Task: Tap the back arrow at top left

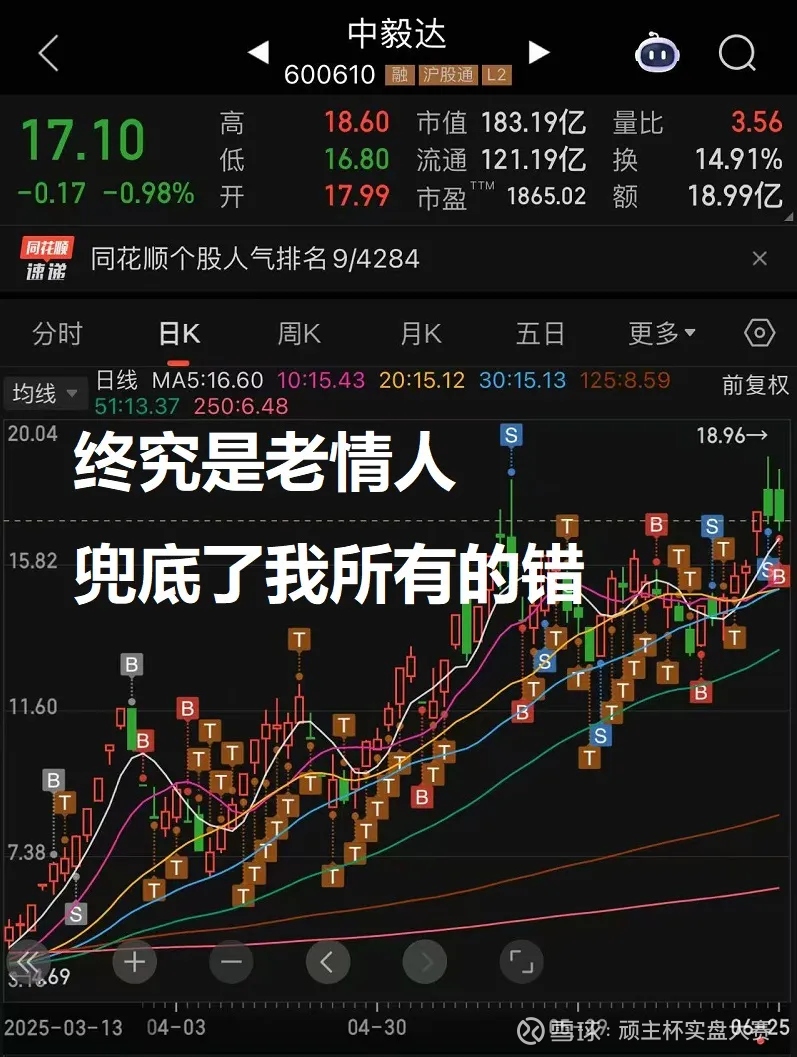Action: [x=48, y=54]
